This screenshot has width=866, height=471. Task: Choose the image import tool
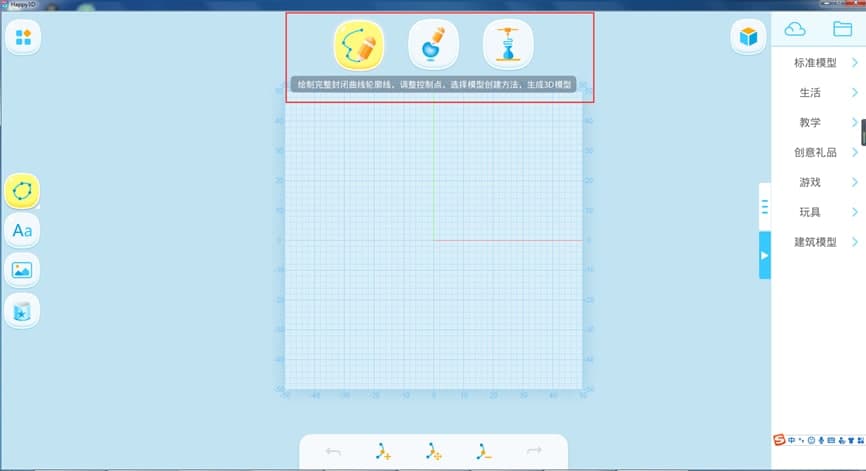[x=22, y=270]
